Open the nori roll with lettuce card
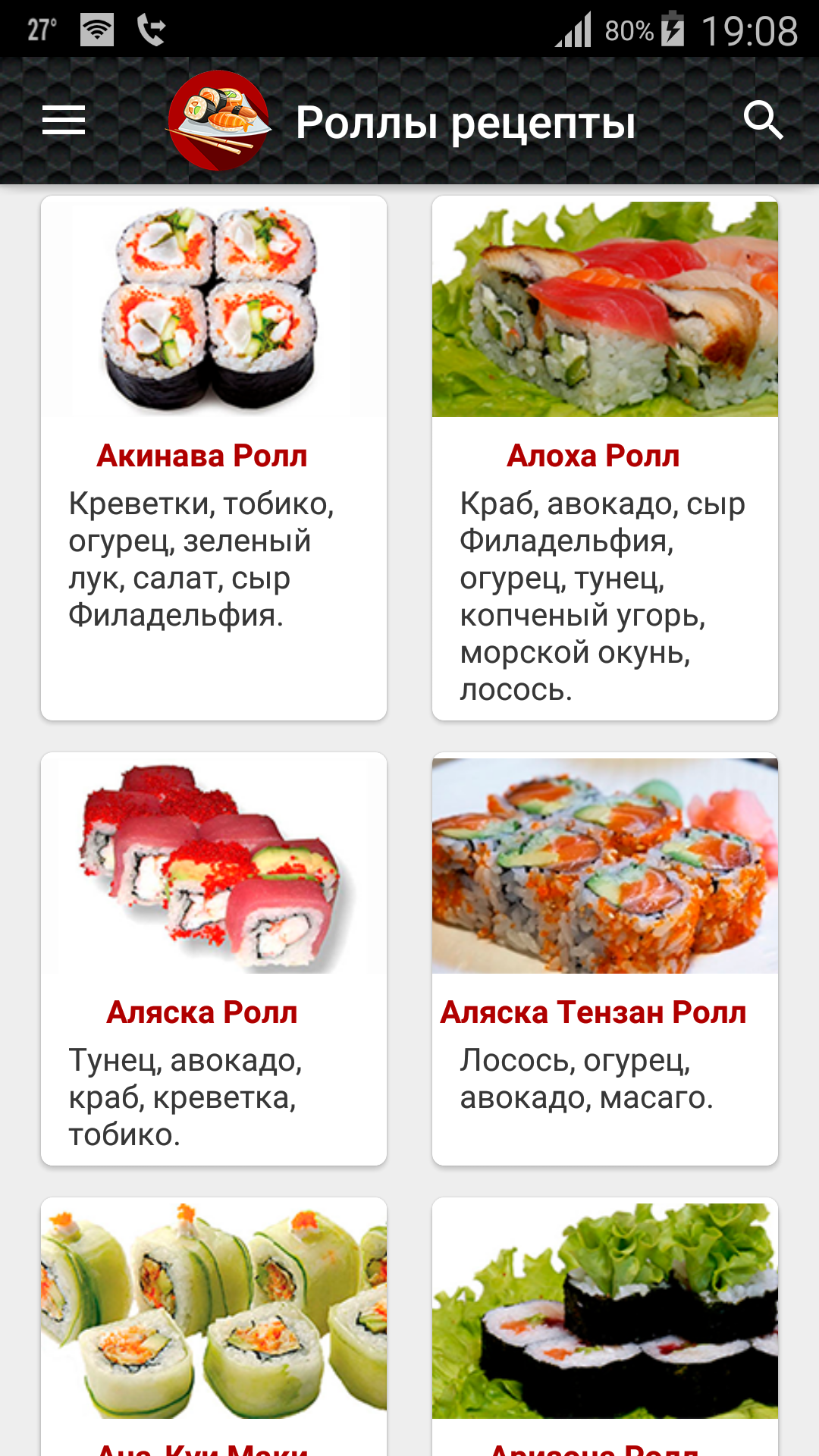Image resolution: width=819 pixels, height=1456 pixels. coord(605,1326)
